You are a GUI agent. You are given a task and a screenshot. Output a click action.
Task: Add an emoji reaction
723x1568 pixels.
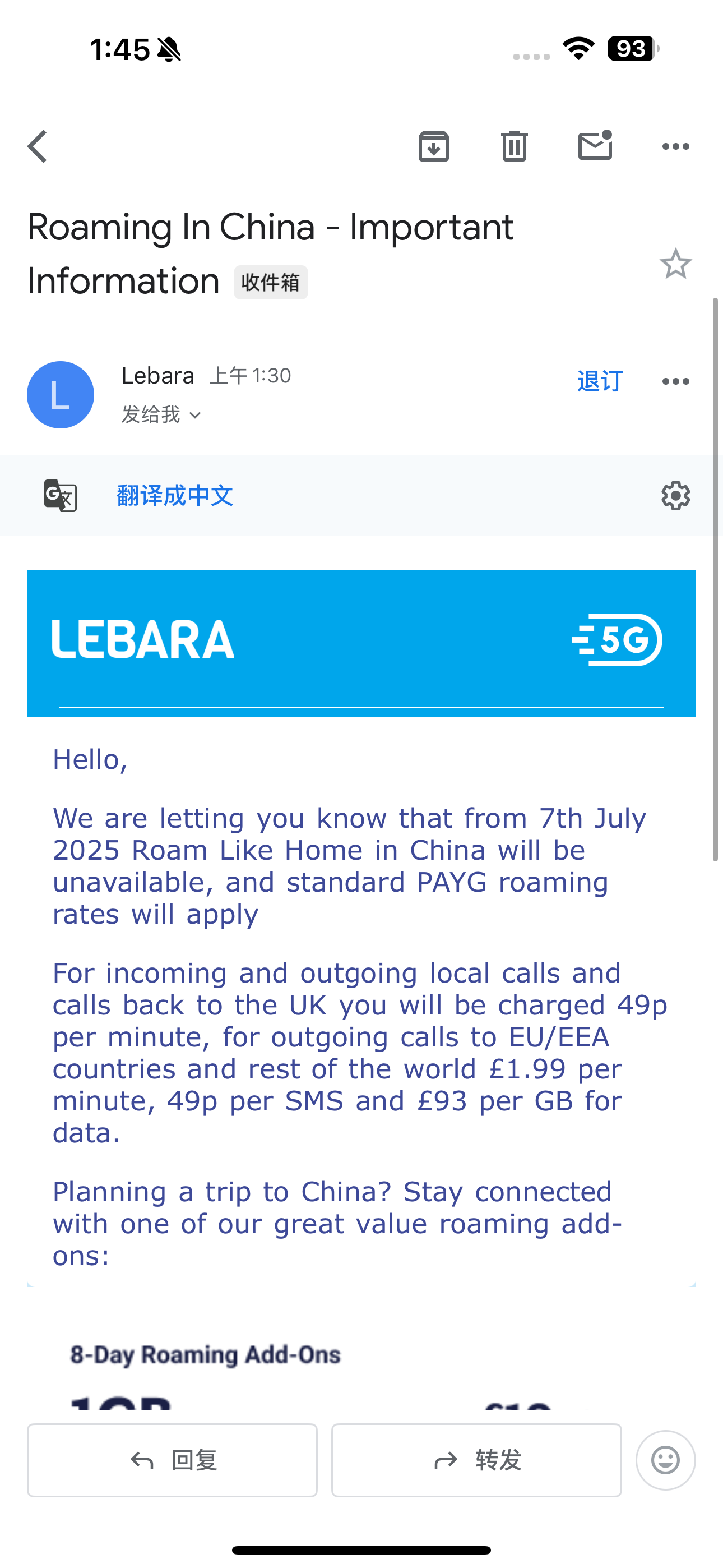665,1460
